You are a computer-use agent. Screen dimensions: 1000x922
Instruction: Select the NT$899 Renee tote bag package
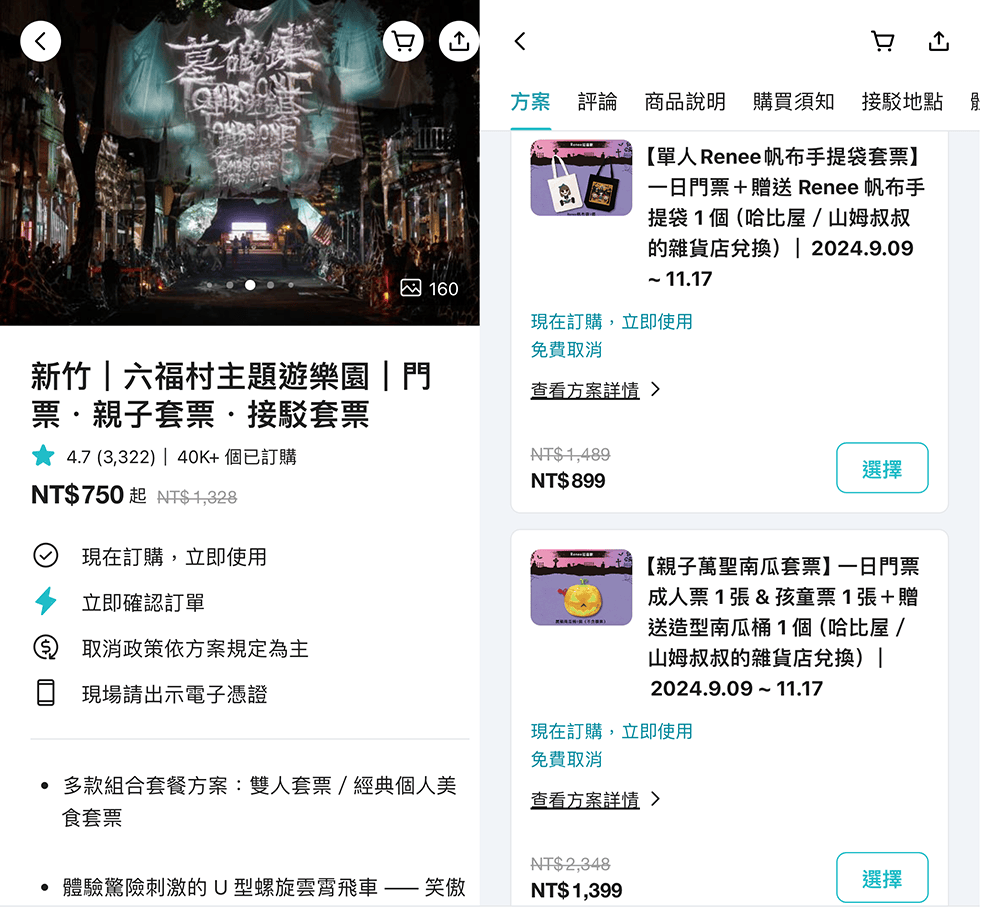pyautogui.click(x=881, y=468)
